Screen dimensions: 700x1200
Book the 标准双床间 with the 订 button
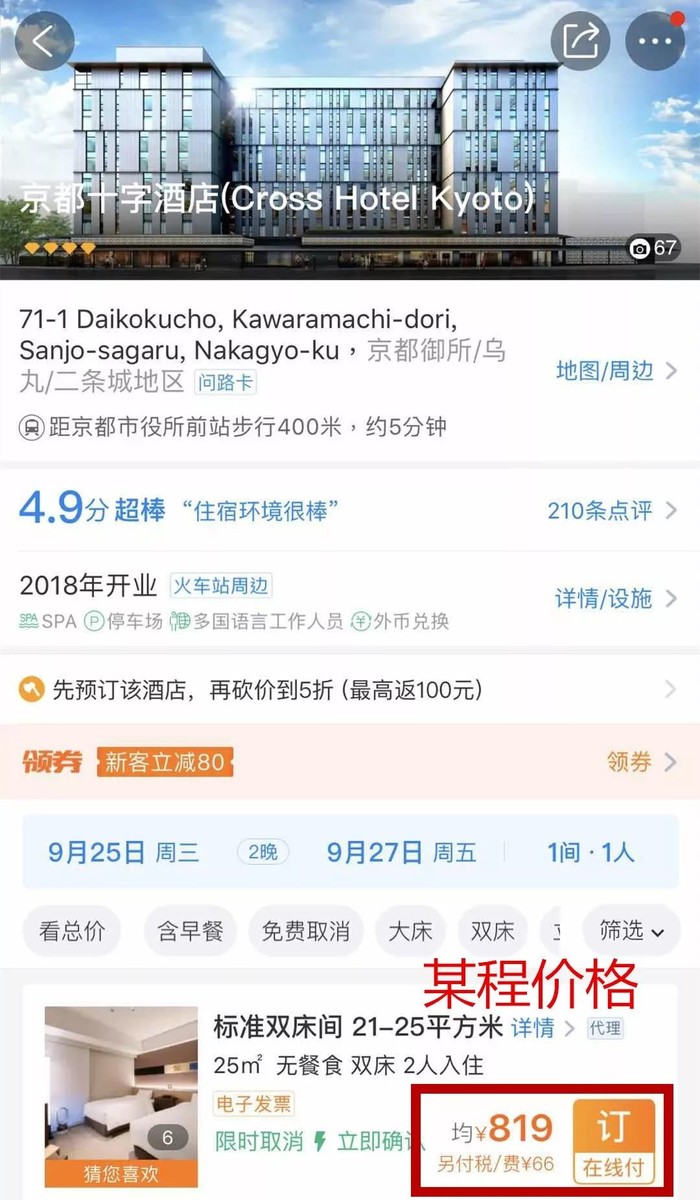click(x=613, y=1140)
